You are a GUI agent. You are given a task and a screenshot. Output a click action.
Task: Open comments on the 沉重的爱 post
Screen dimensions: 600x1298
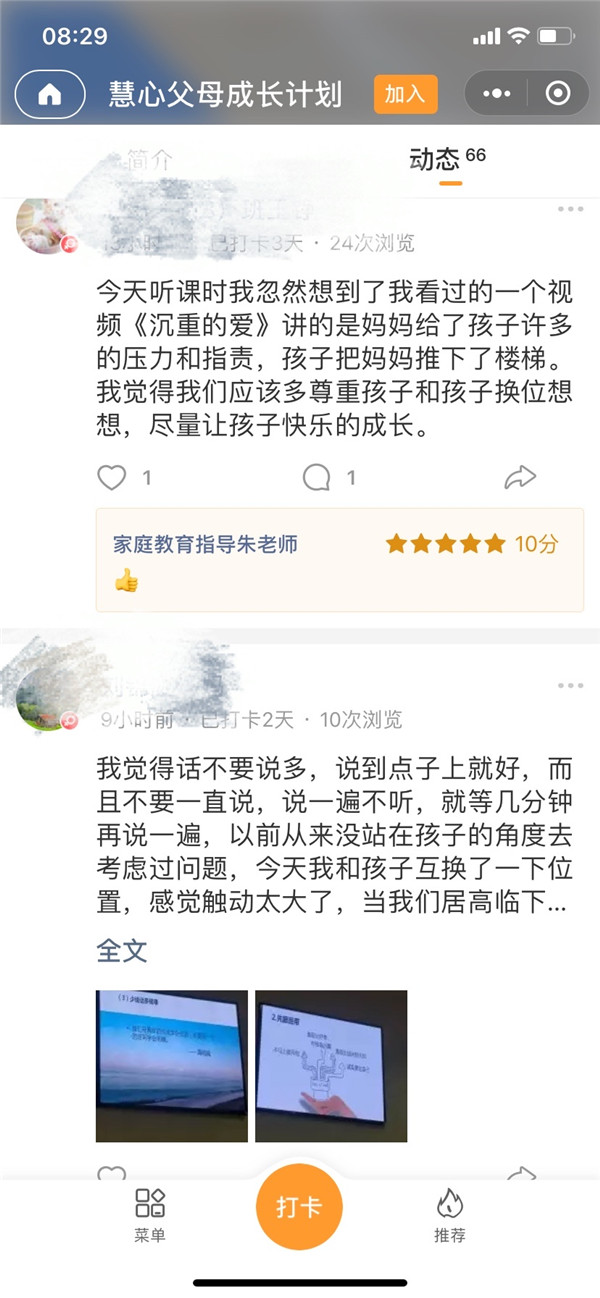tap(317, 478)
